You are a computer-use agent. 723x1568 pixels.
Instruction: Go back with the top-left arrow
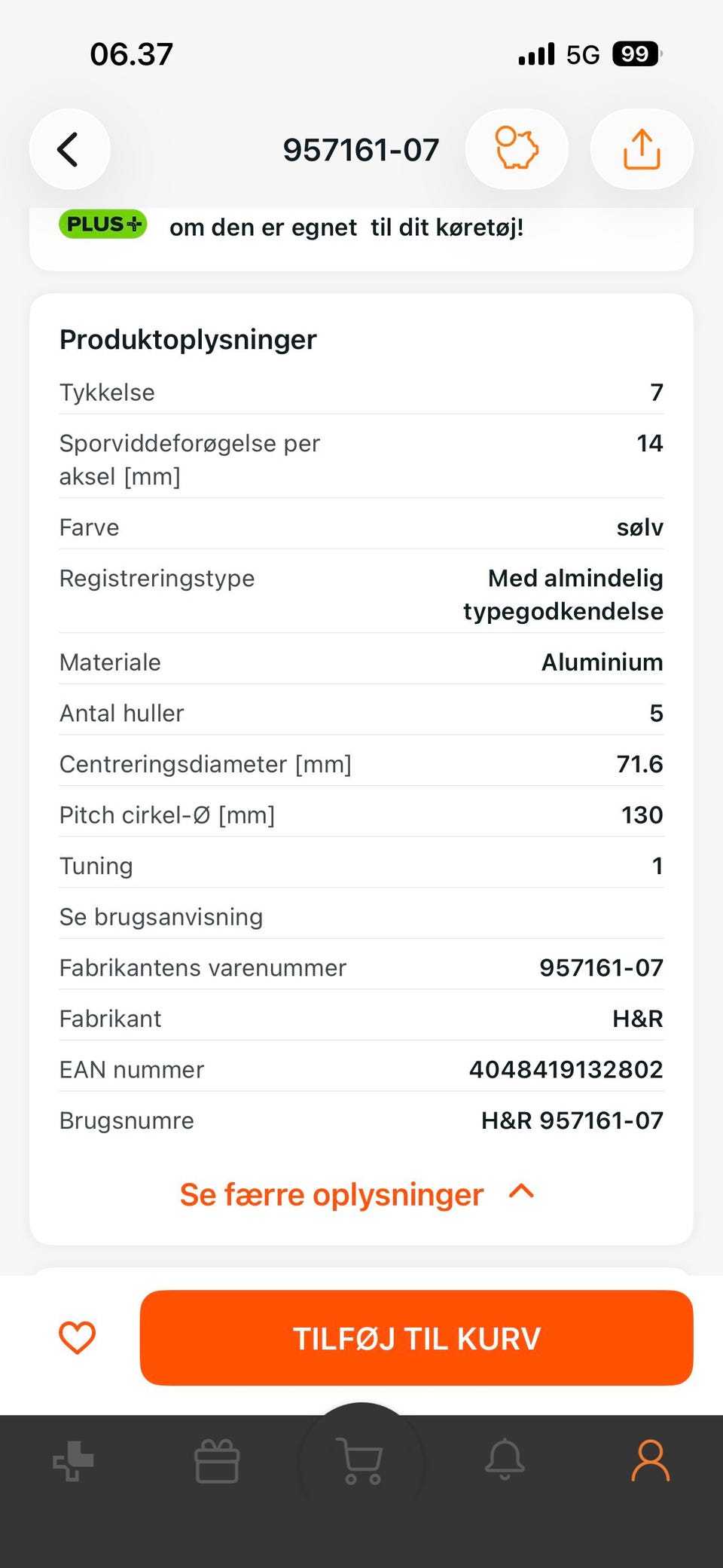click(x=69, y=149)
